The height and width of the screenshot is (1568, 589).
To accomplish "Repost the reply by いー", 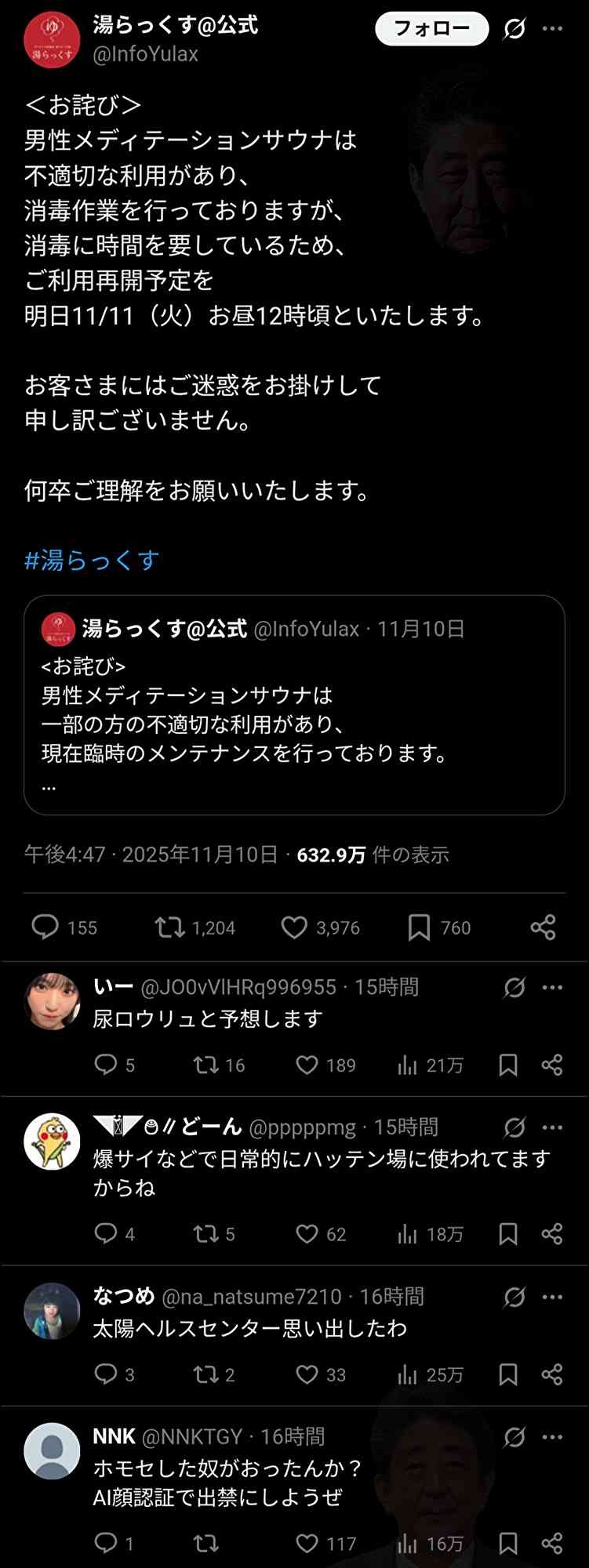I will pyautogui.click(x=205, y=1065).
